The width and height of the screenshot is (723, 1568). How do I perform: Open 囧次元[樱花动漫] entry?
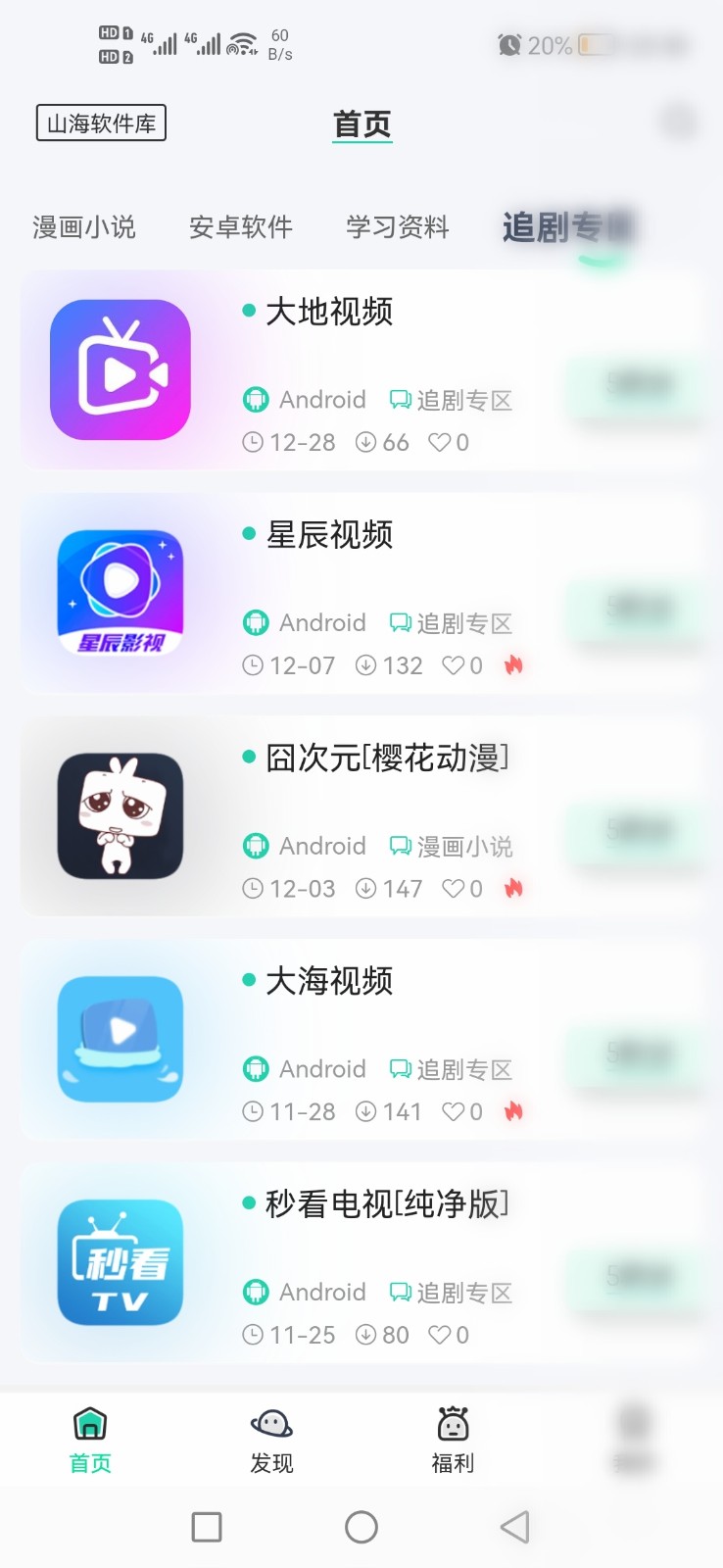tap(387, 758)
